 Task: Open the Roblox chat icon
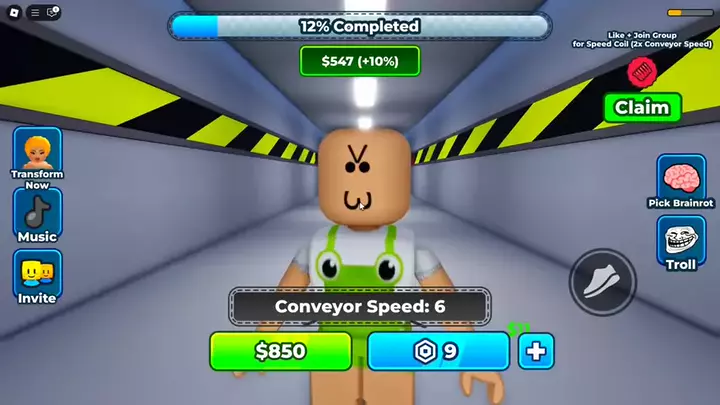(52, 12)
